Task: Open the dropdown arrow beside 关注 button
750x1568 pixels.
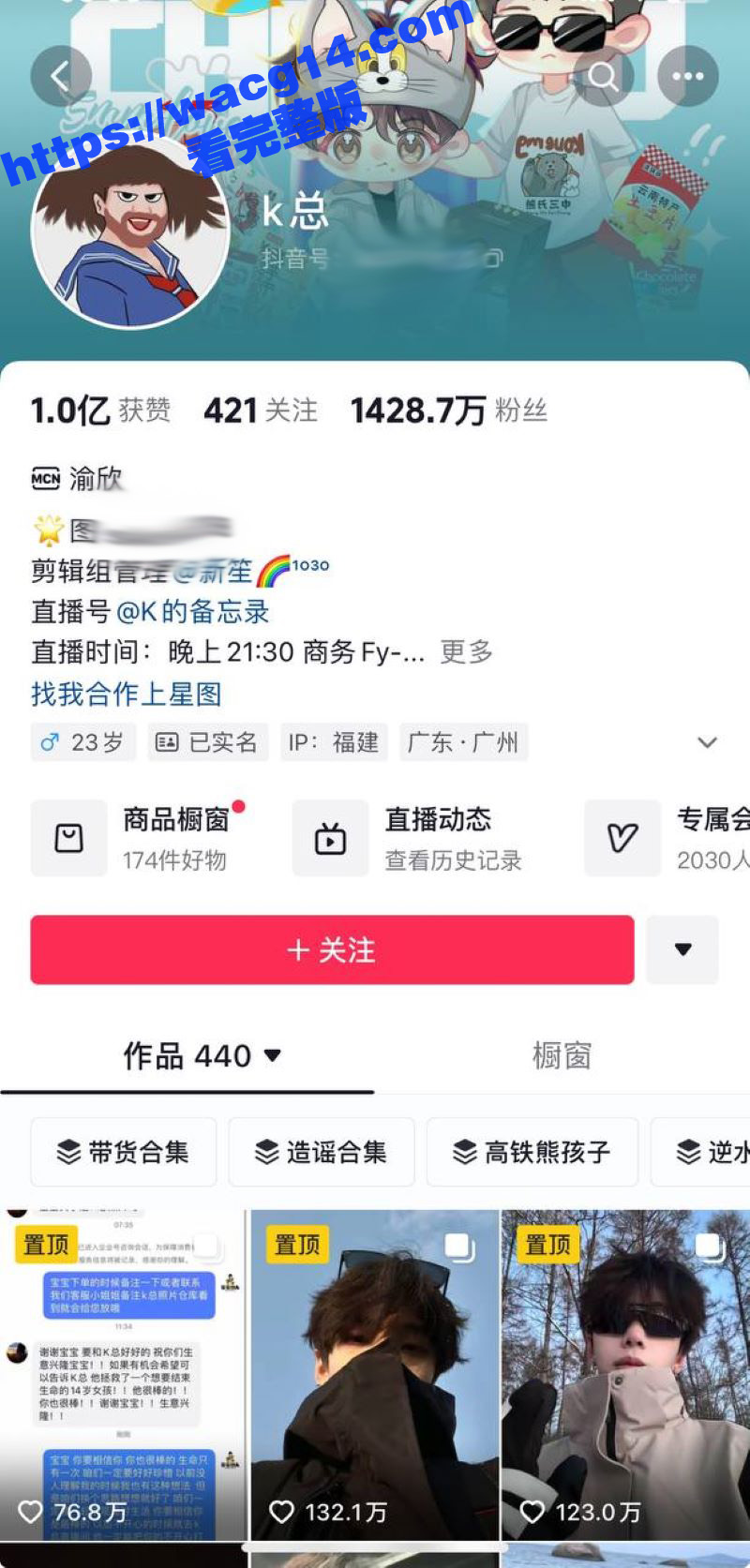Action: [682, 950]
